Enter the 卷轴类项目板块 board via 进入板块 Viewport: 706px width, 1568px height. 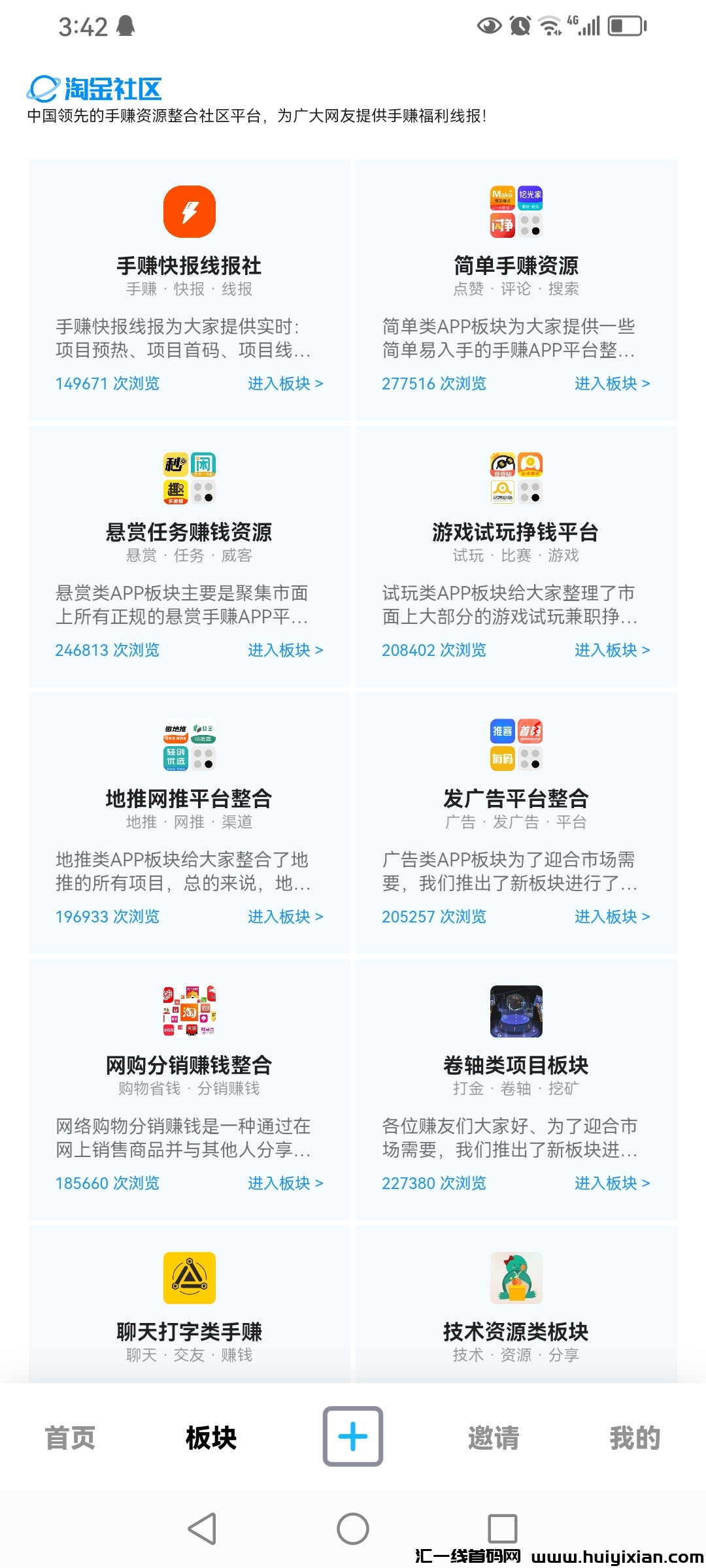612,1183
